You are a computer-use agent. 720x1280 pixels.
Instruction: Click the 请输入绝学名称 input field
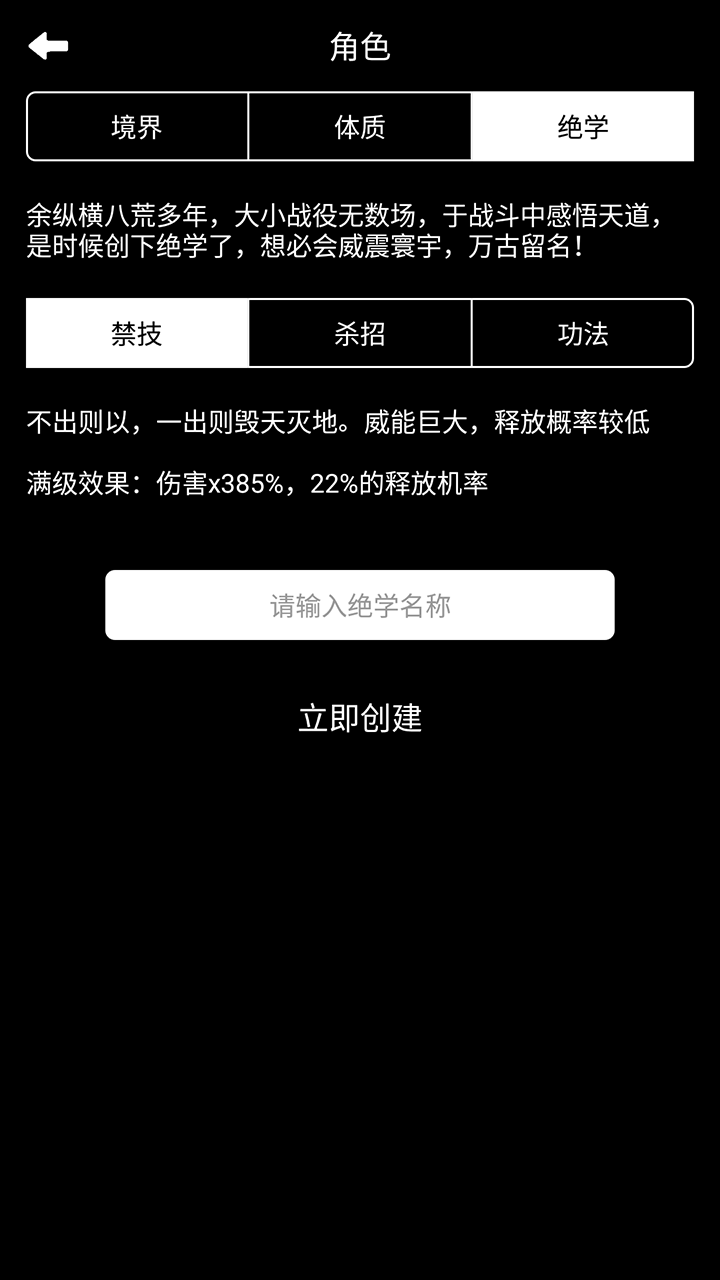(x=360, y=604)
